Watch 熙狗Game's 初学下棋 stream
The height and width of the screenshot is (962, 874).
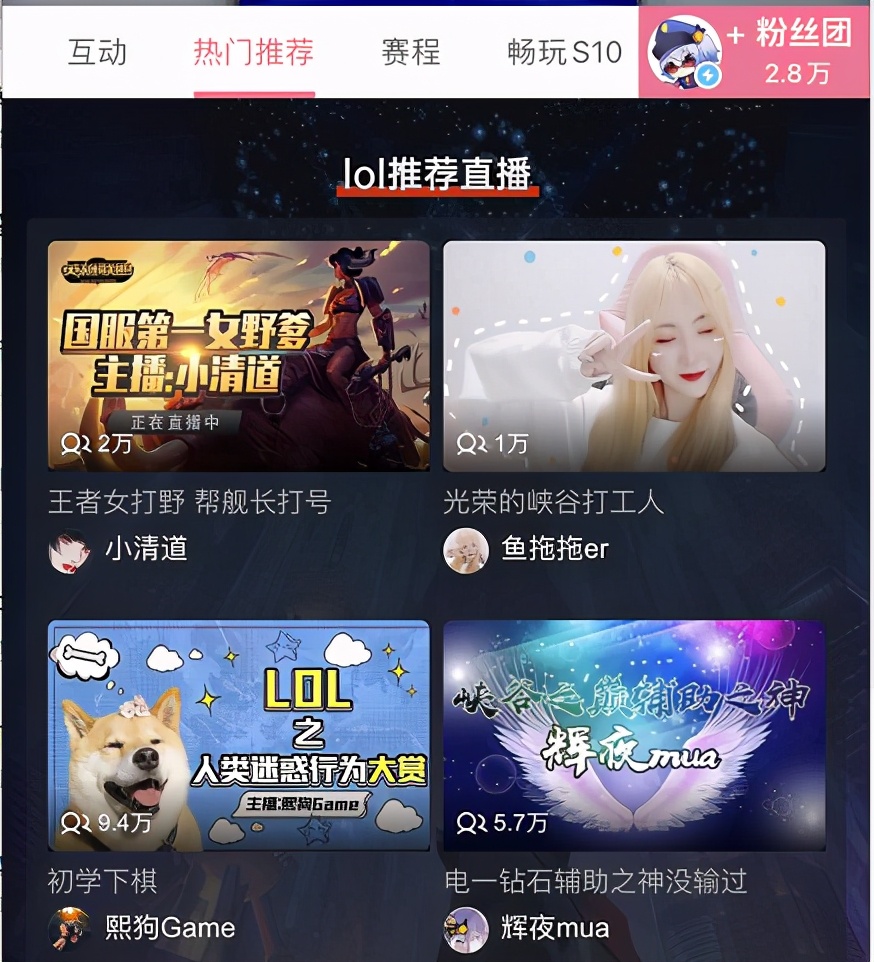[239, 736]
